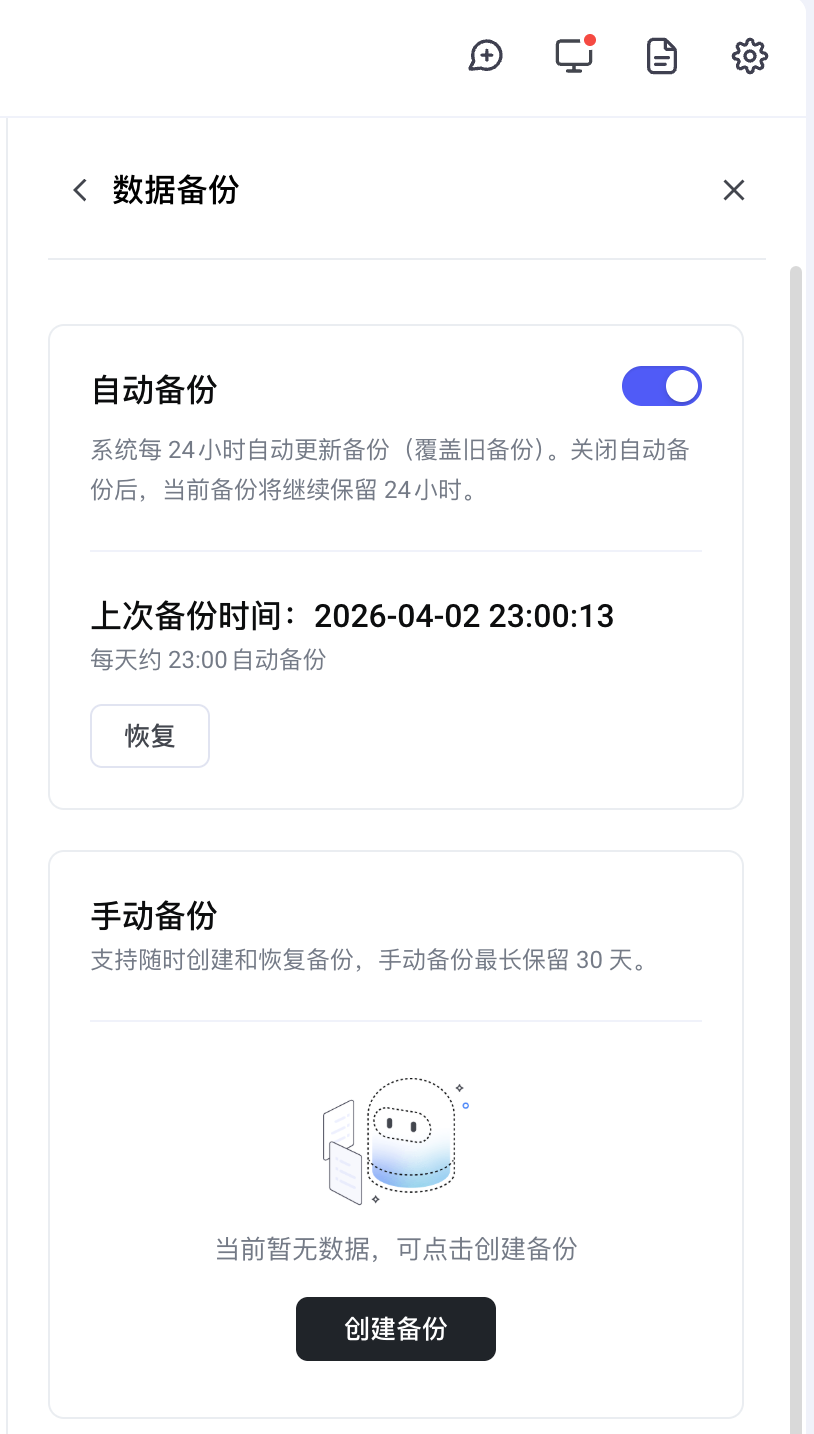Turn off the 自动备份 switch
Screen dimensions: 814x1434
(x=662, y=386)
